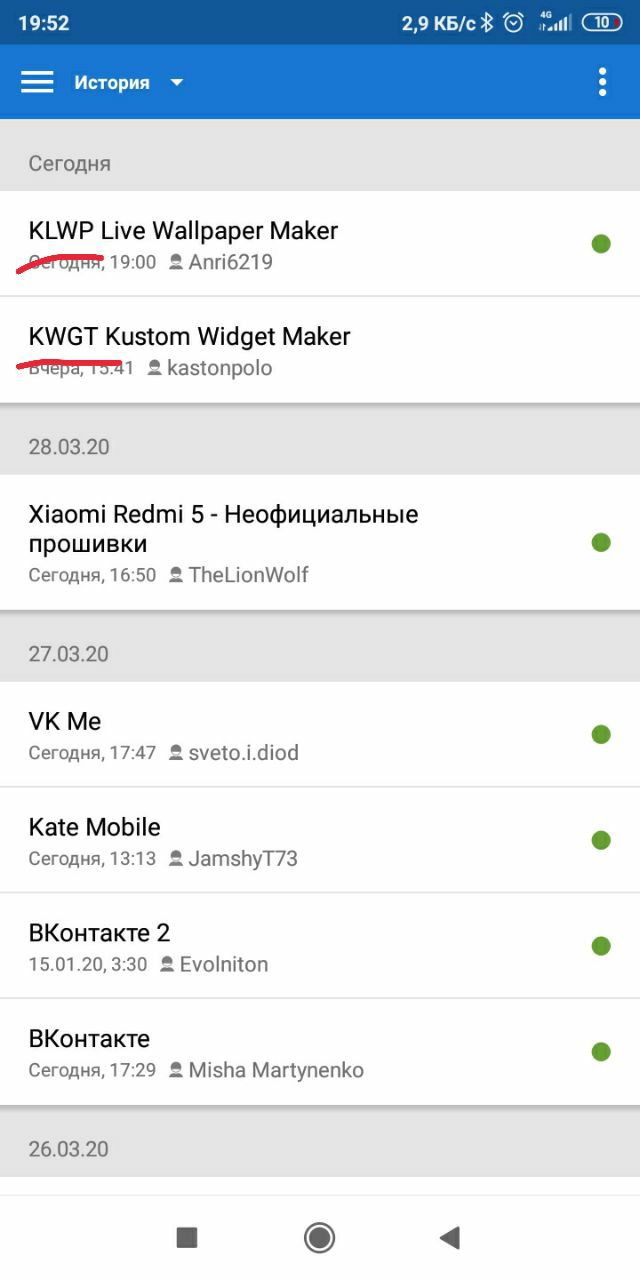Image resolution: width=640 pixels, height=1280 pixels.
Task: Tap the system back button
Action: pos(449,1238)
